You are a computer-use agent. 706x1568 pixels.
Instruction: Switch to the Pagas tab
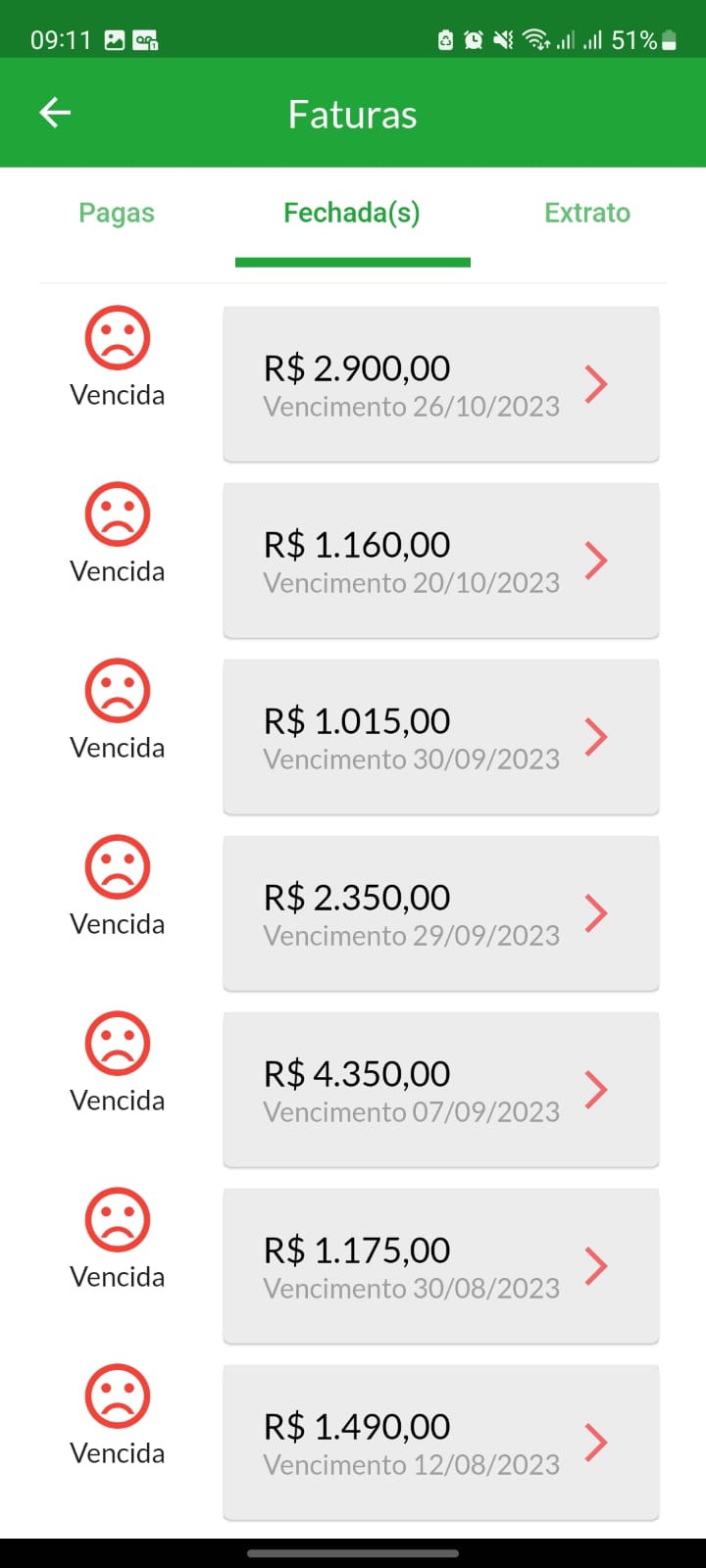point(117,213)
